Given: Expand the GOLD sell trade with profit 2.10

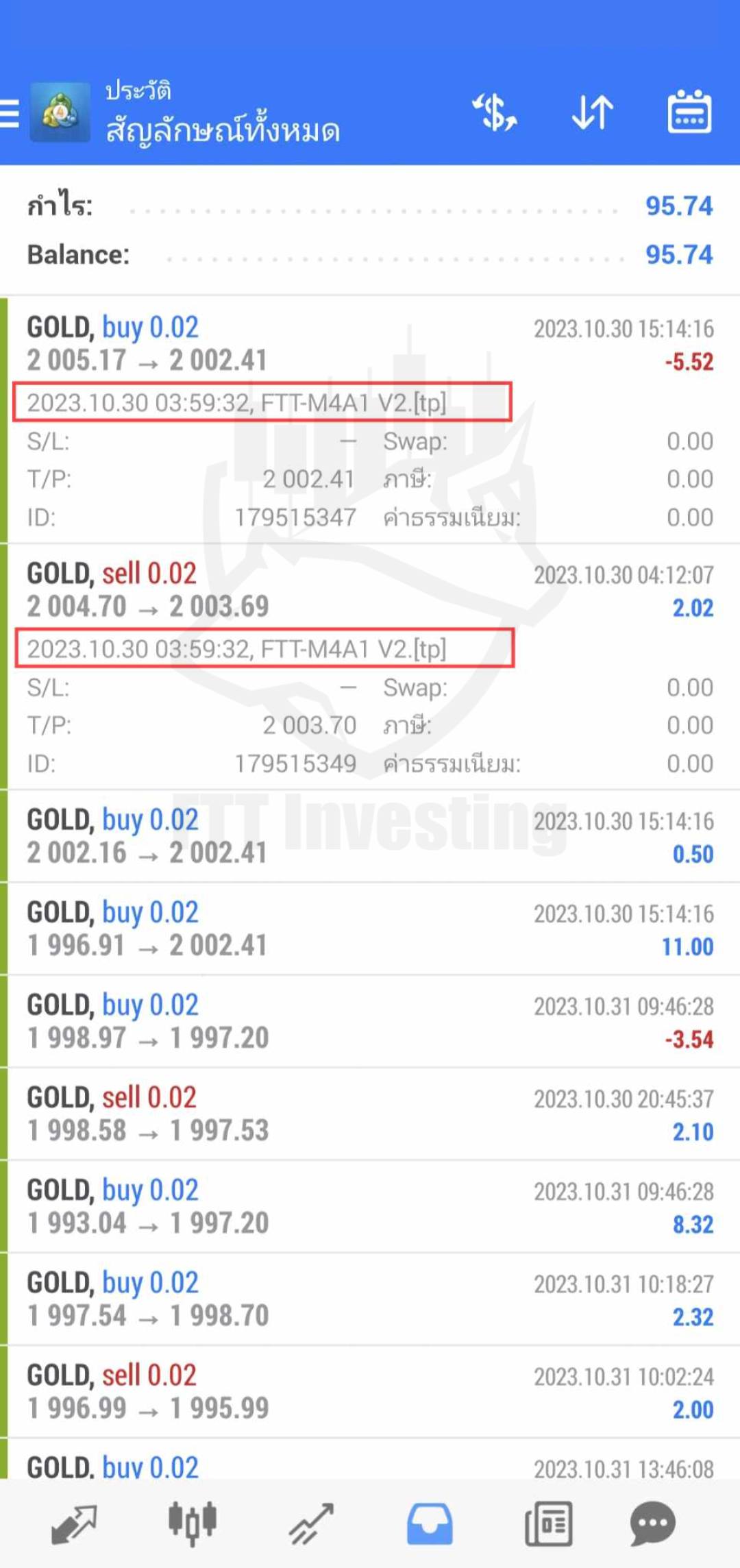Looking at the screenshot, I should (370, 1114).
